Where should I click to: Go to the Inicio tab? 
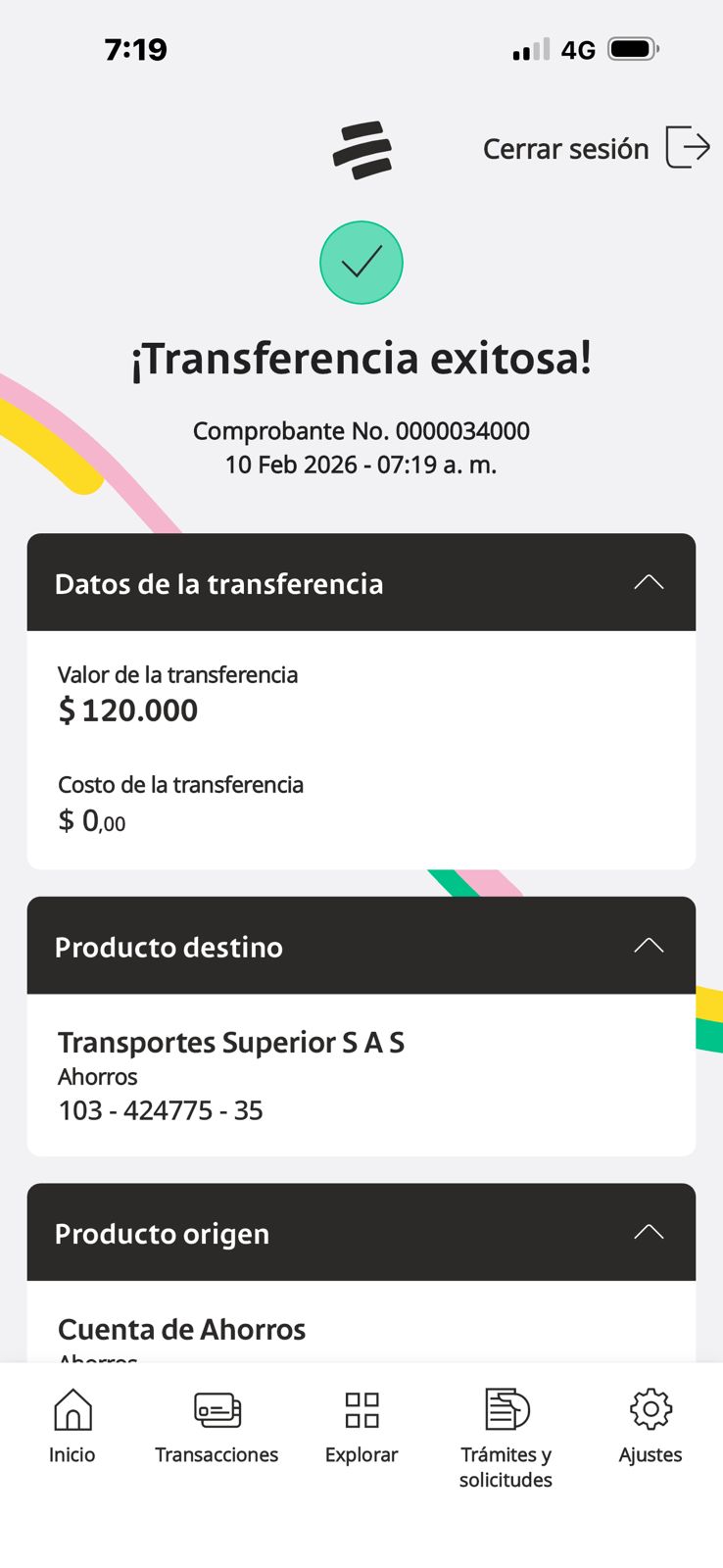[72, 1426]
